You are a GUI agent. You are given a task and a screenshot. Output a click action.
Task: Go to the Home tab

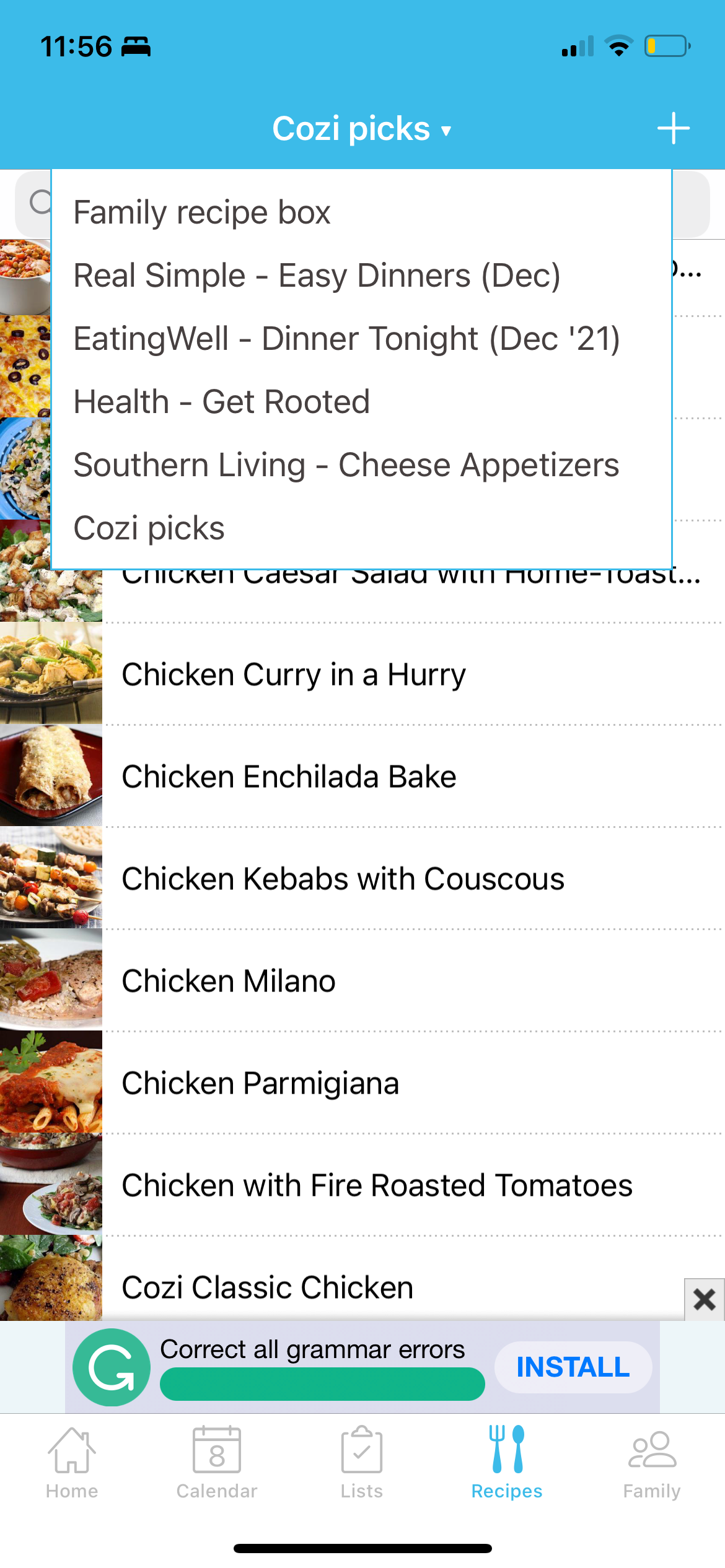(x=72, y=1463)
